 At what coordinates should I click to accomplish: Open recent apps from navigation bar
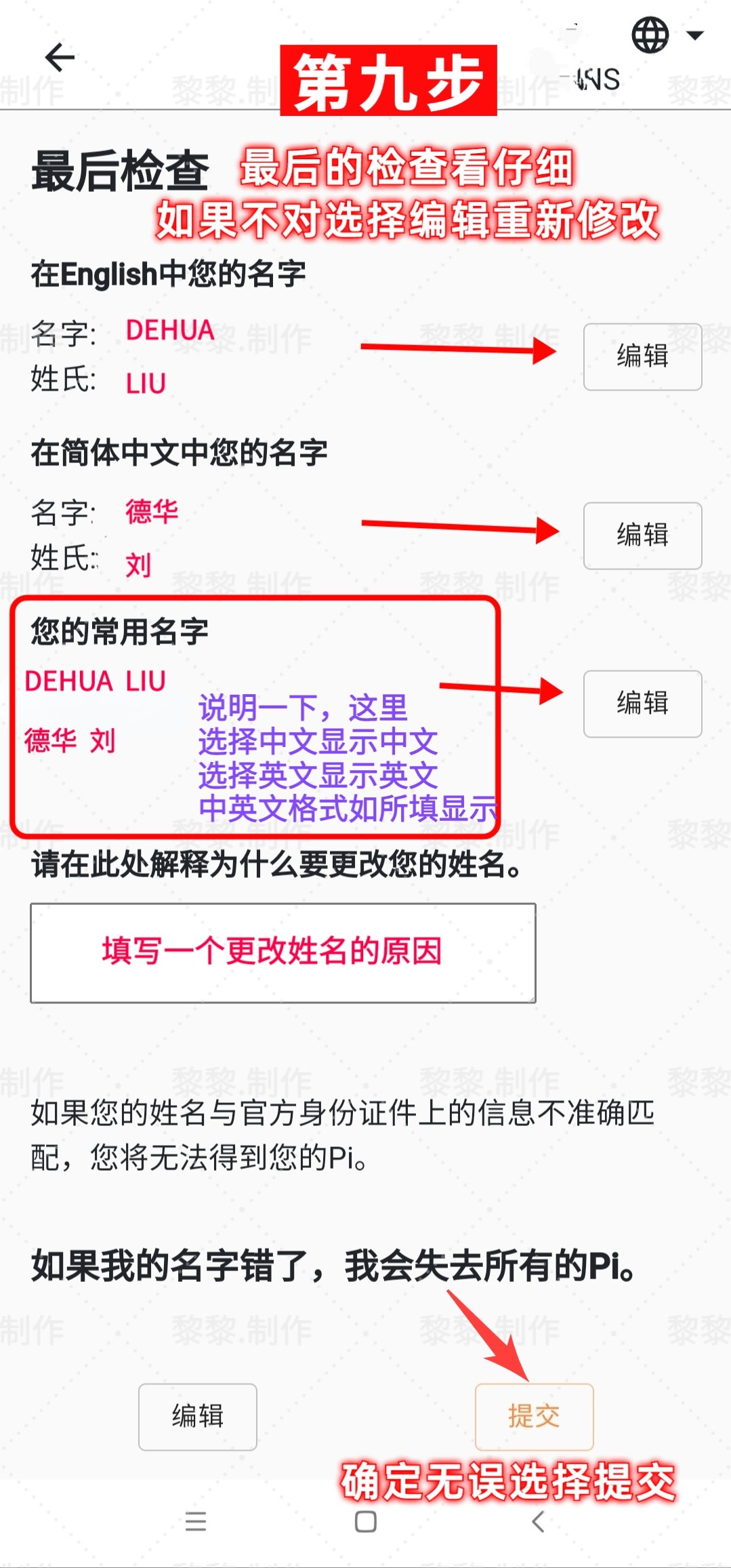[196, 1522]
